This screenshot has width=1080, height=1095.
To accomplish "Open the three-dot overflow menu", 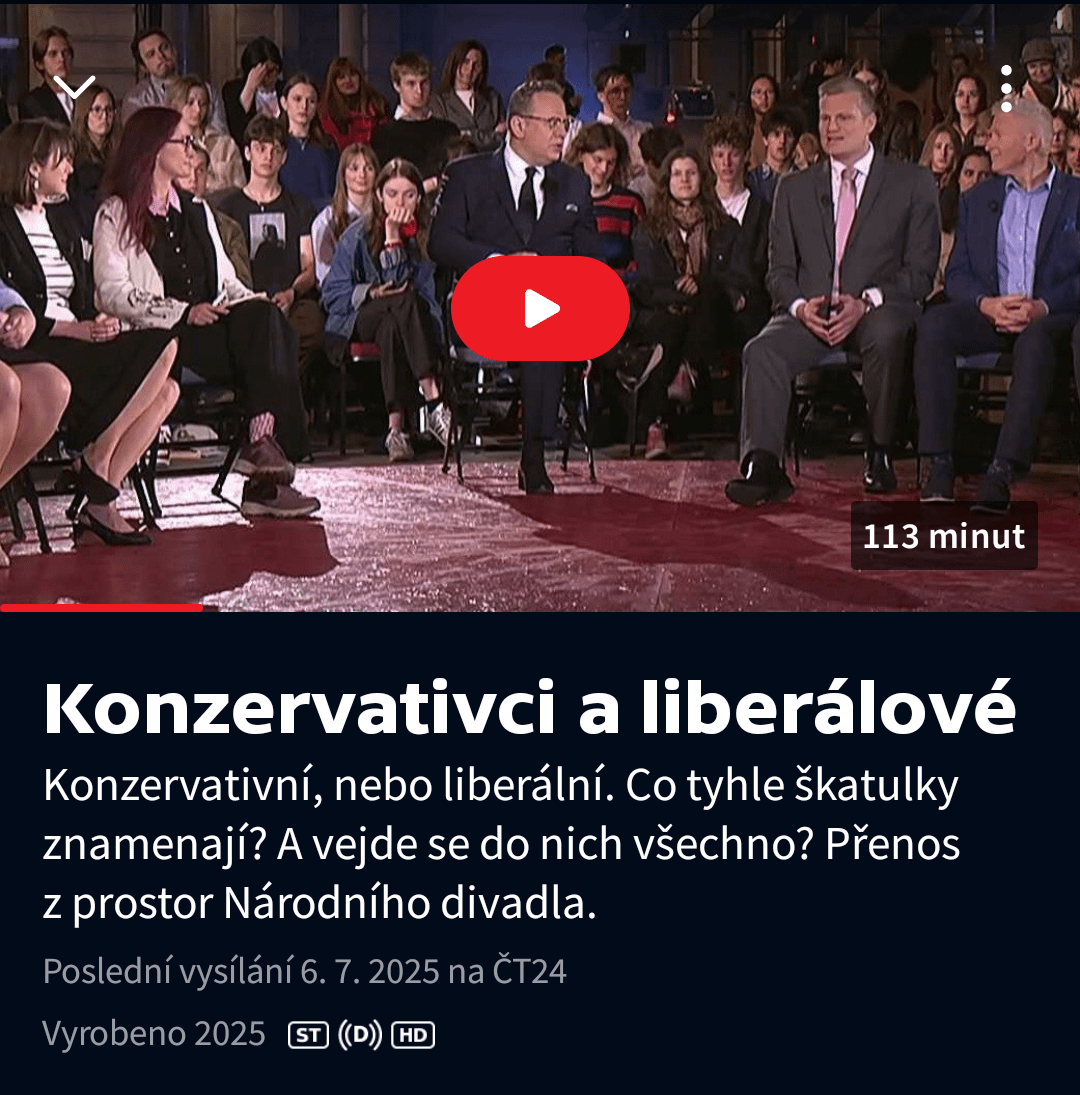I will (x=1006, y=88).
